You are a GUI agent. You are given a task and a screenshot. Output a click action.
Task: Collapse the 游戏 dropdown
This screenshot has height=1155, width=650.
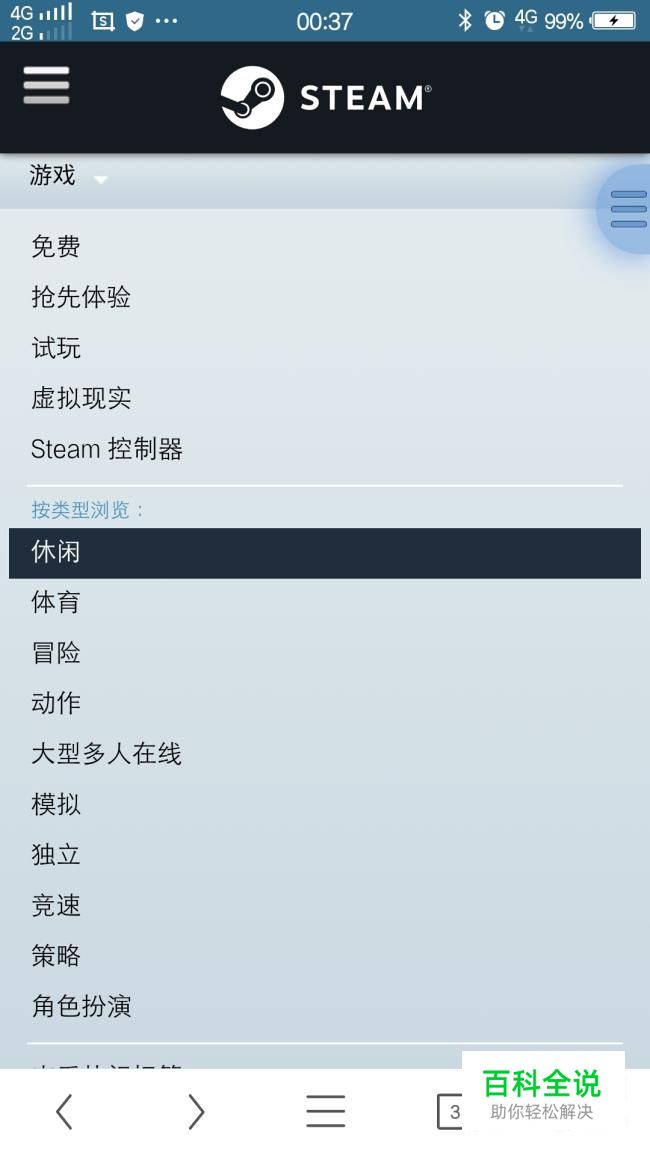point(68,177)
